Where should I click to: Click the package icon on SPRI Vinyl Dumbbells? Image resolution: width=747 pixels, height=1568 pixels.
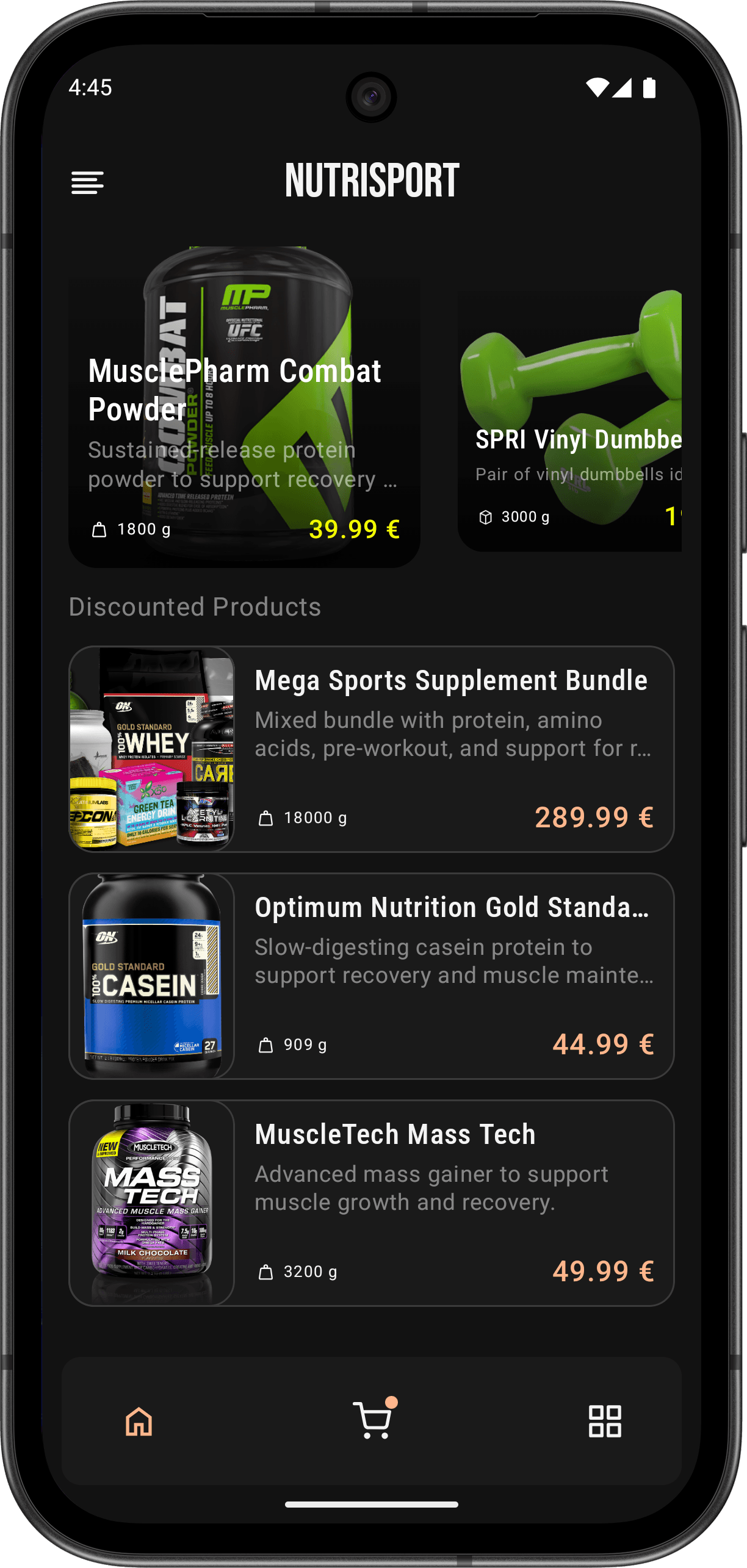[485, 517]
